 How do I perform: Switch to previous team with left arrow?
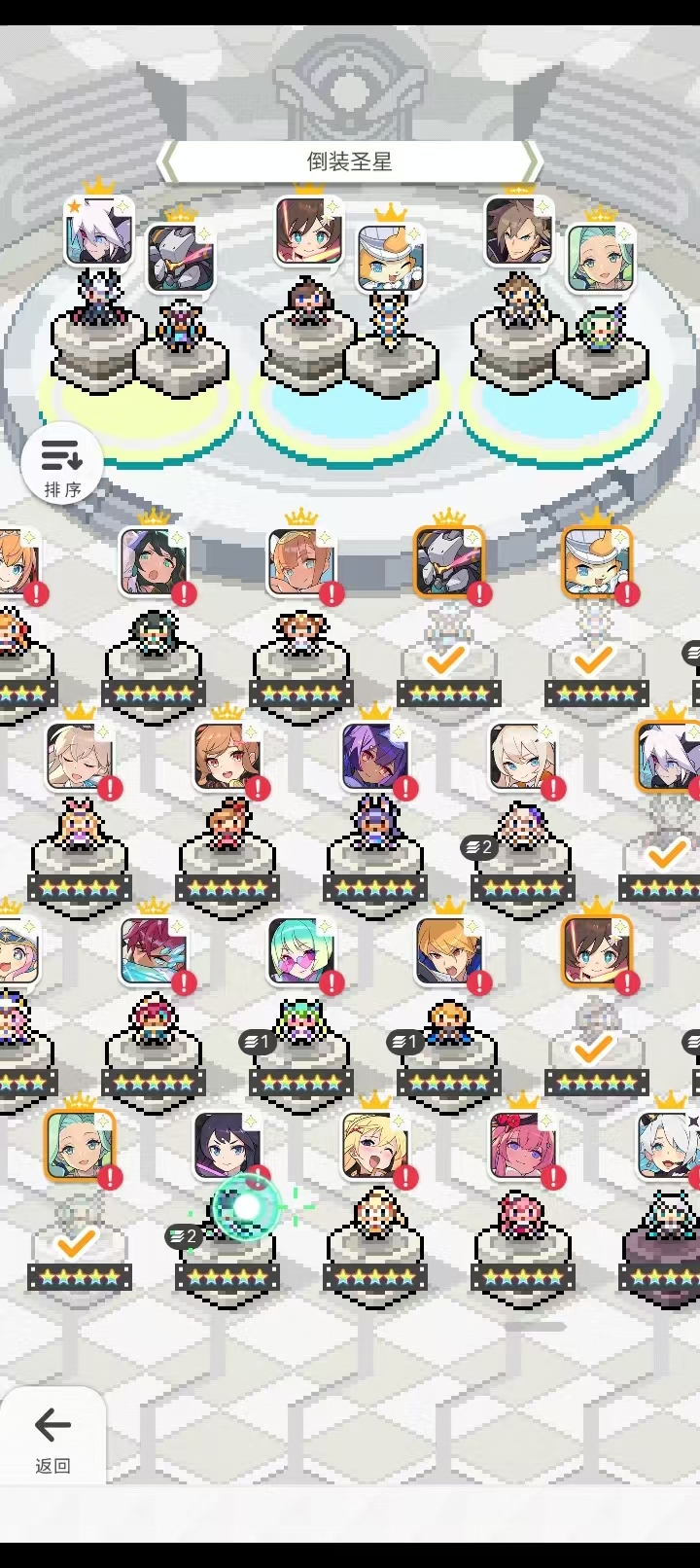click(168, 161)
